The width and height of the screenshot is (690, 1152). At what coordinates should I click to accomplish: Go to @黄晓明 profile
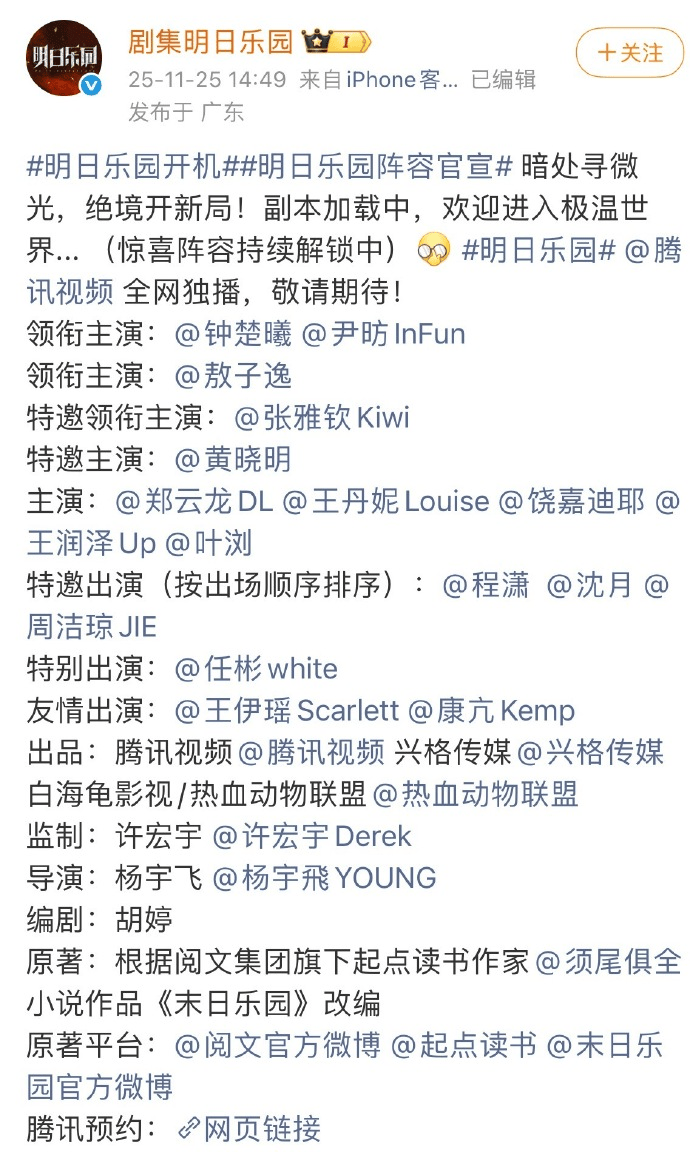[x=234, y=459]
